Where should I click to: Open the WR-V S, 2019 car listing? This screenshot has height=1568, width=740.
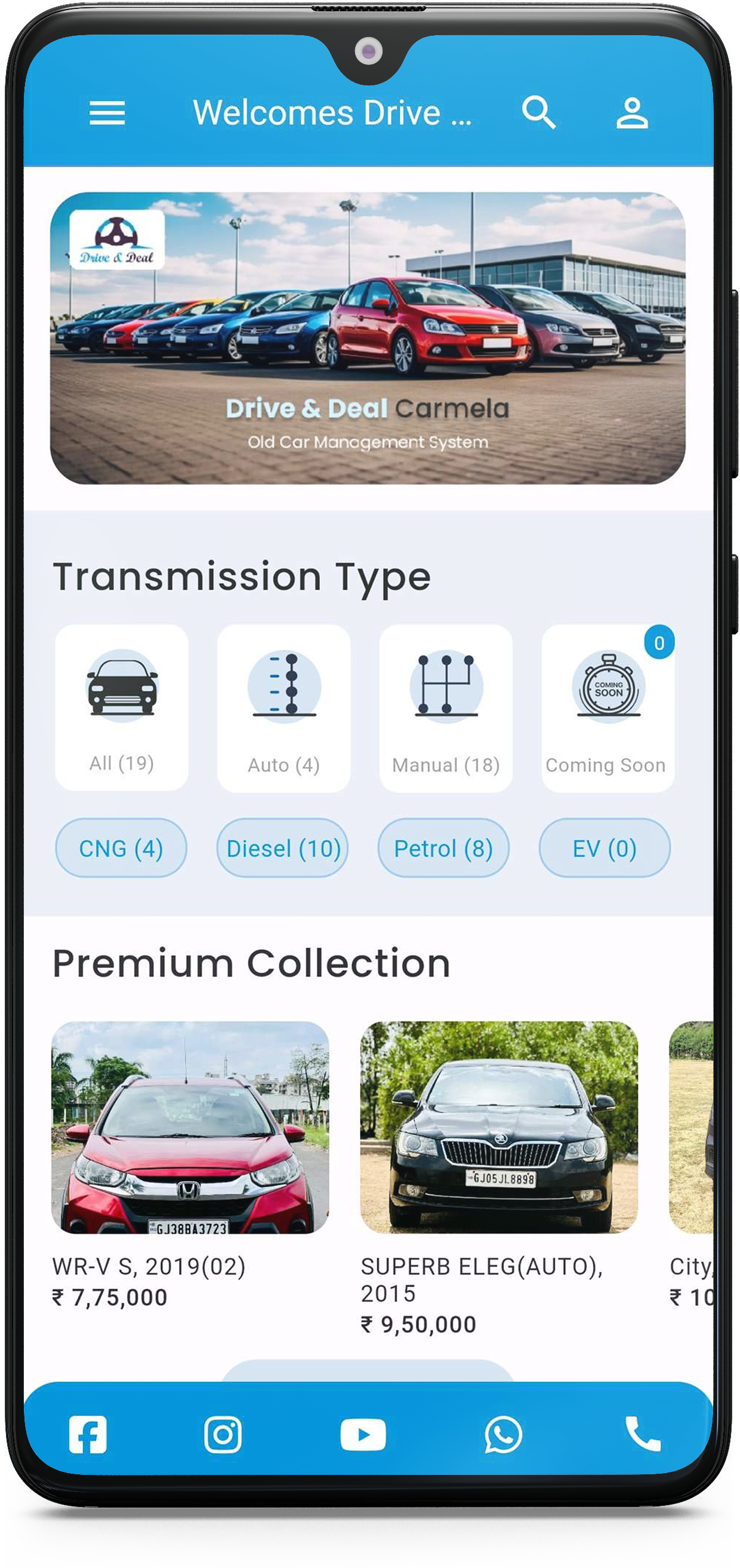[190, 1128]
